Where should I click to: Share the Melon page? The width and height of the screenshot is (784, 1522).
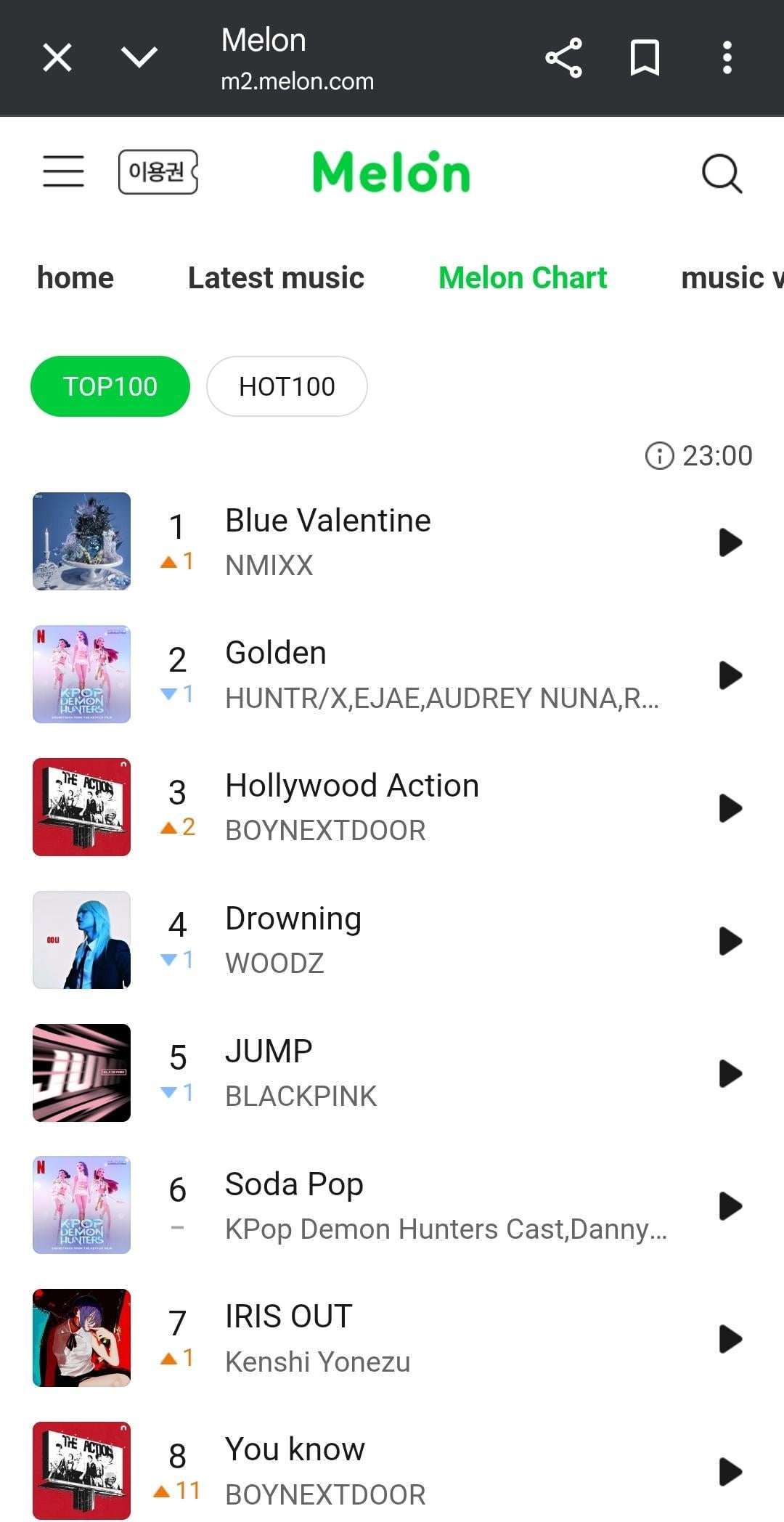pos(563,57)
